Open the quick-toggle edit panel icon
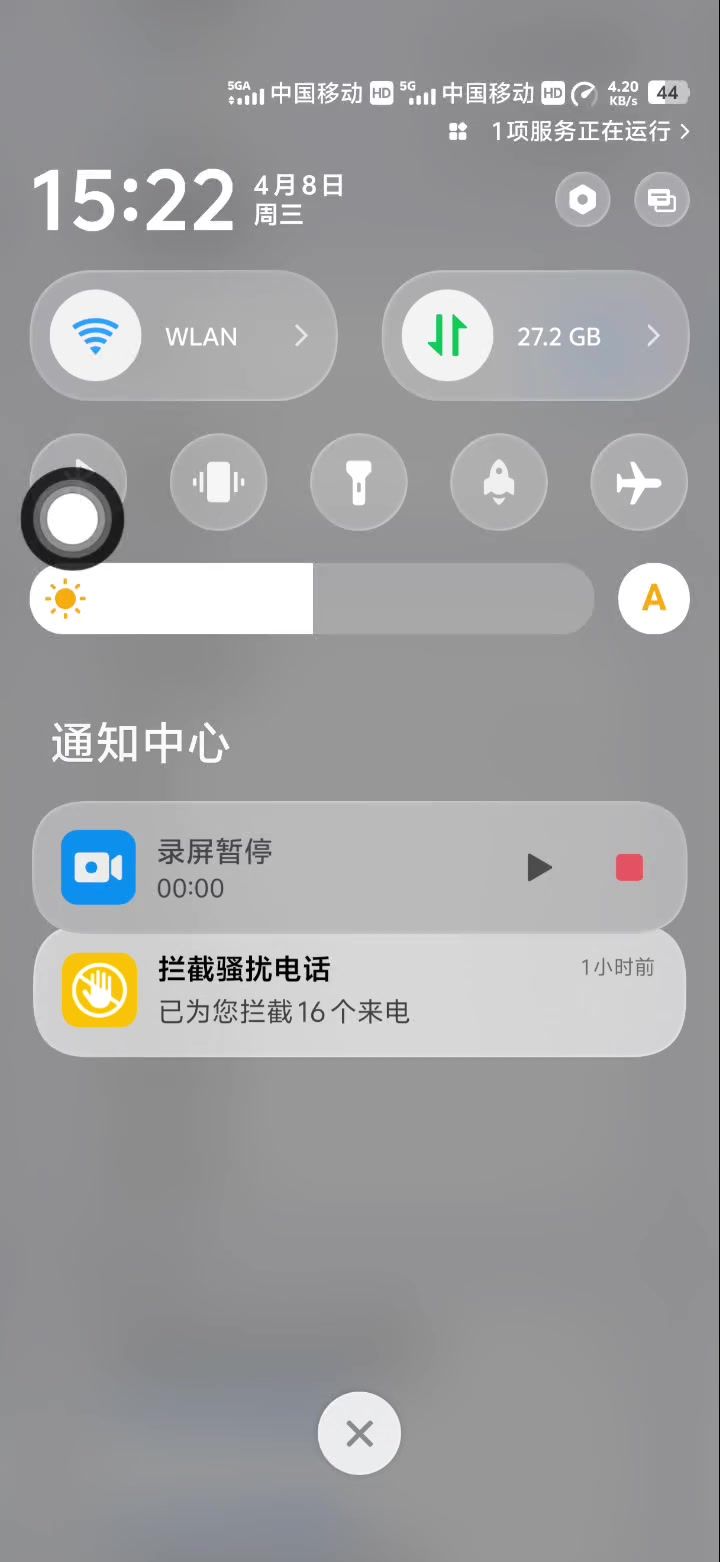Viewport: 720px width, 1562px height. click(x=661, y=200)
